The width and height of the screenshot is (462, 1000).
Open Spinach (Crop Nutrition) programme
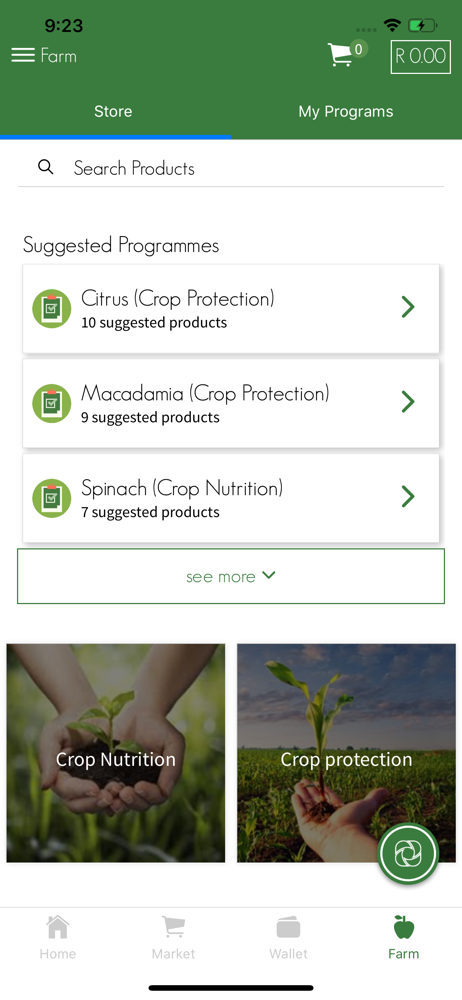tap(231, 497)
